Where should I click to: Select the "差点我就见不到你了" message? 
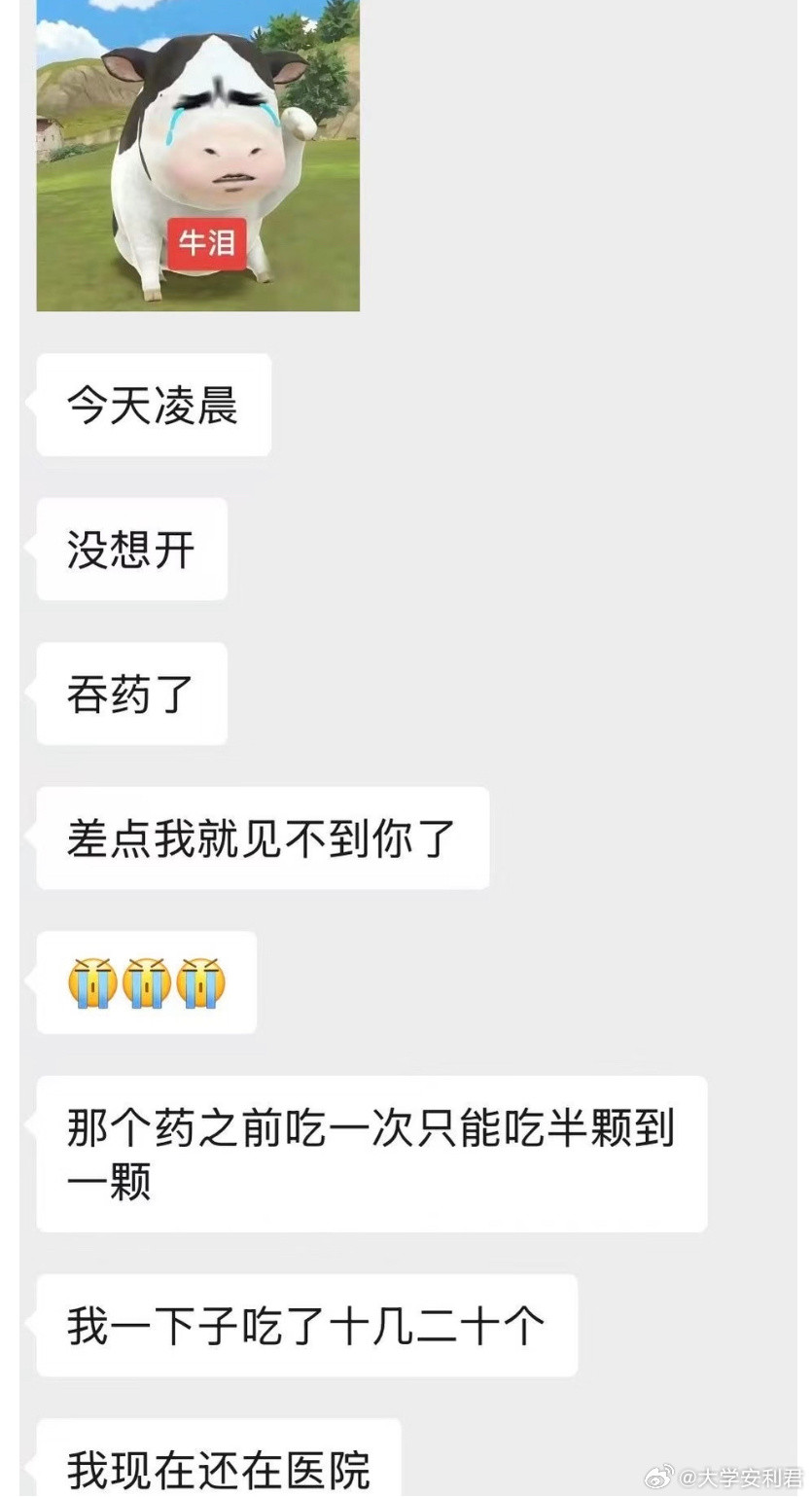tap(261, 838)
